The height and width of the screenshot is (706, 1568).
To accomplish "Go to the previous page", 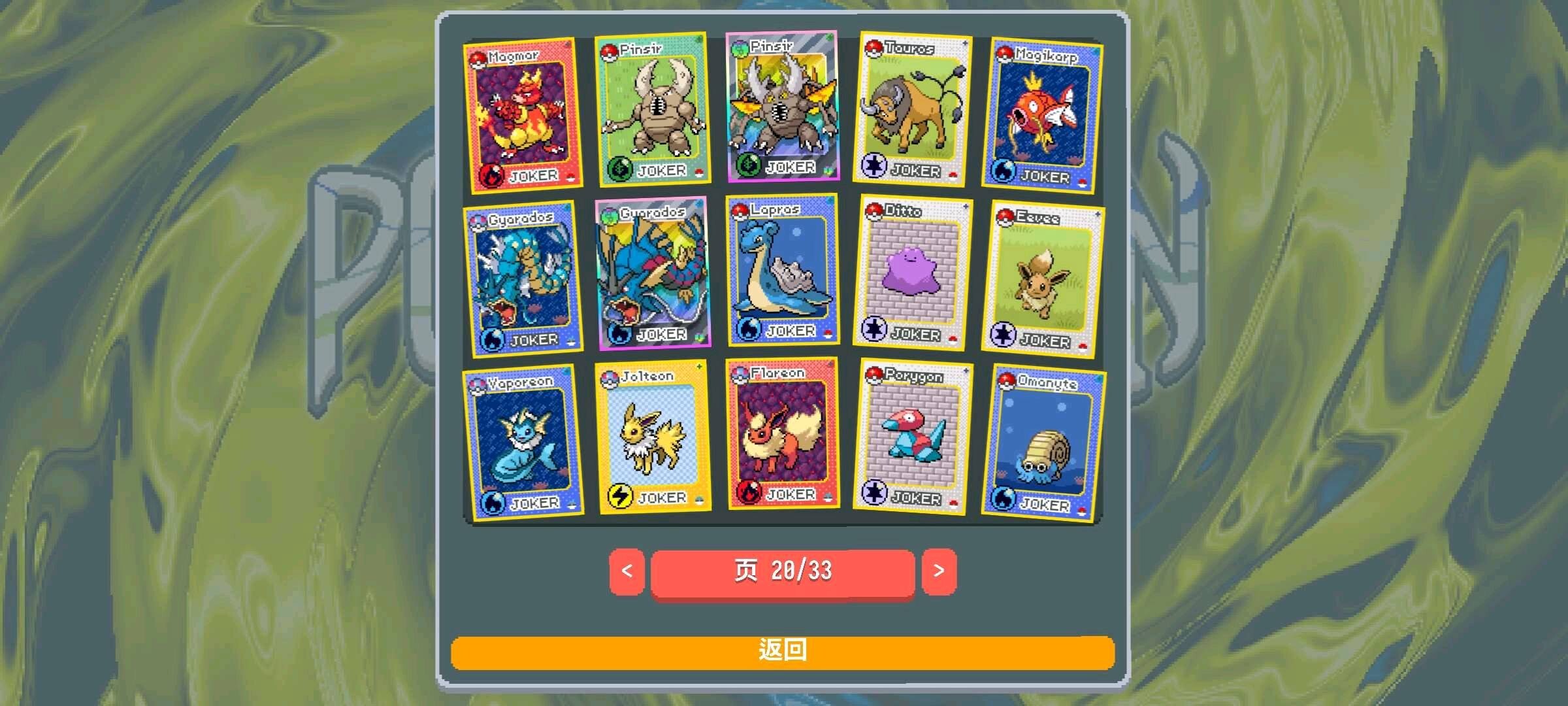I will (627, 571).
